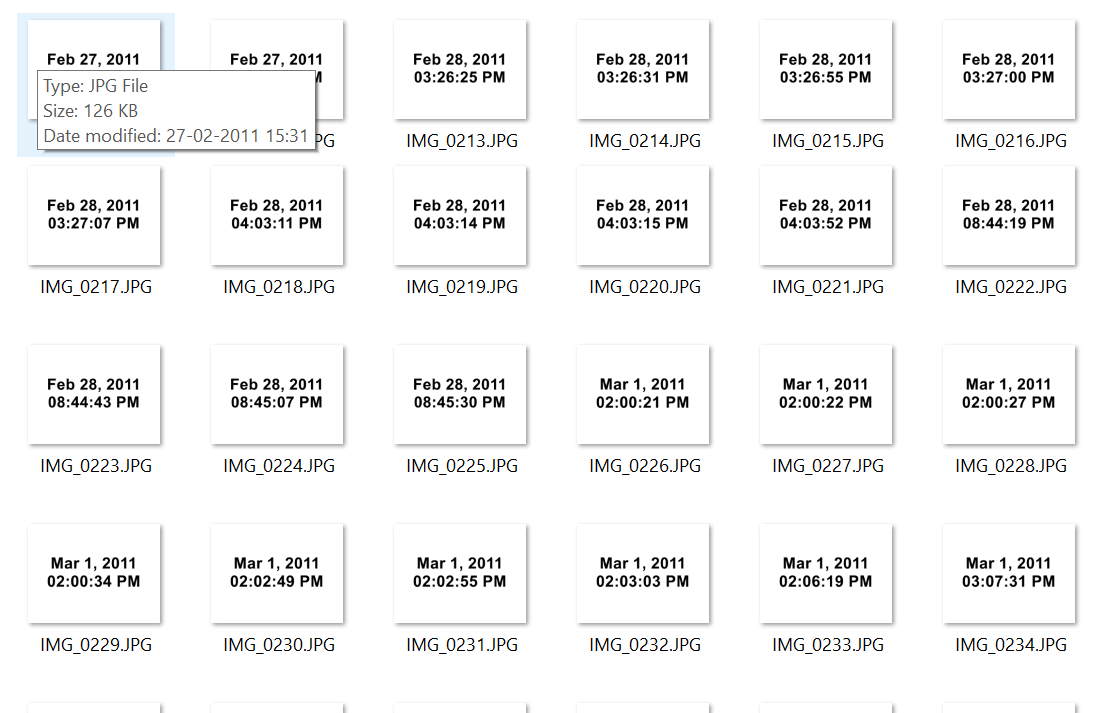The image size is (1109, 713).
Task: Open the IMG_0223.JPG file
Action: pos(94,395)
